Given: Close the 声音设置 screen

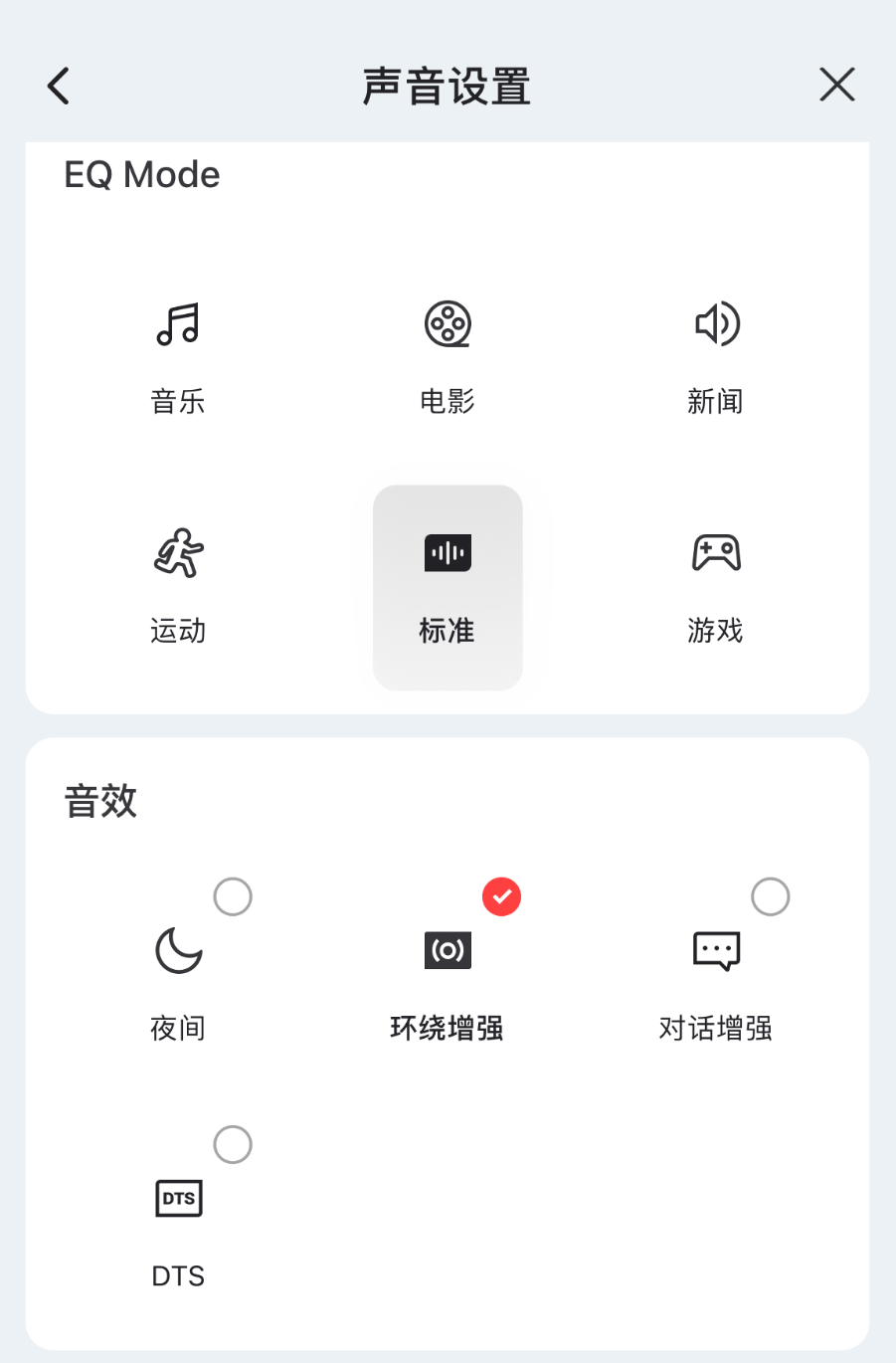Looking at the screenshot, I should point(836,86).
